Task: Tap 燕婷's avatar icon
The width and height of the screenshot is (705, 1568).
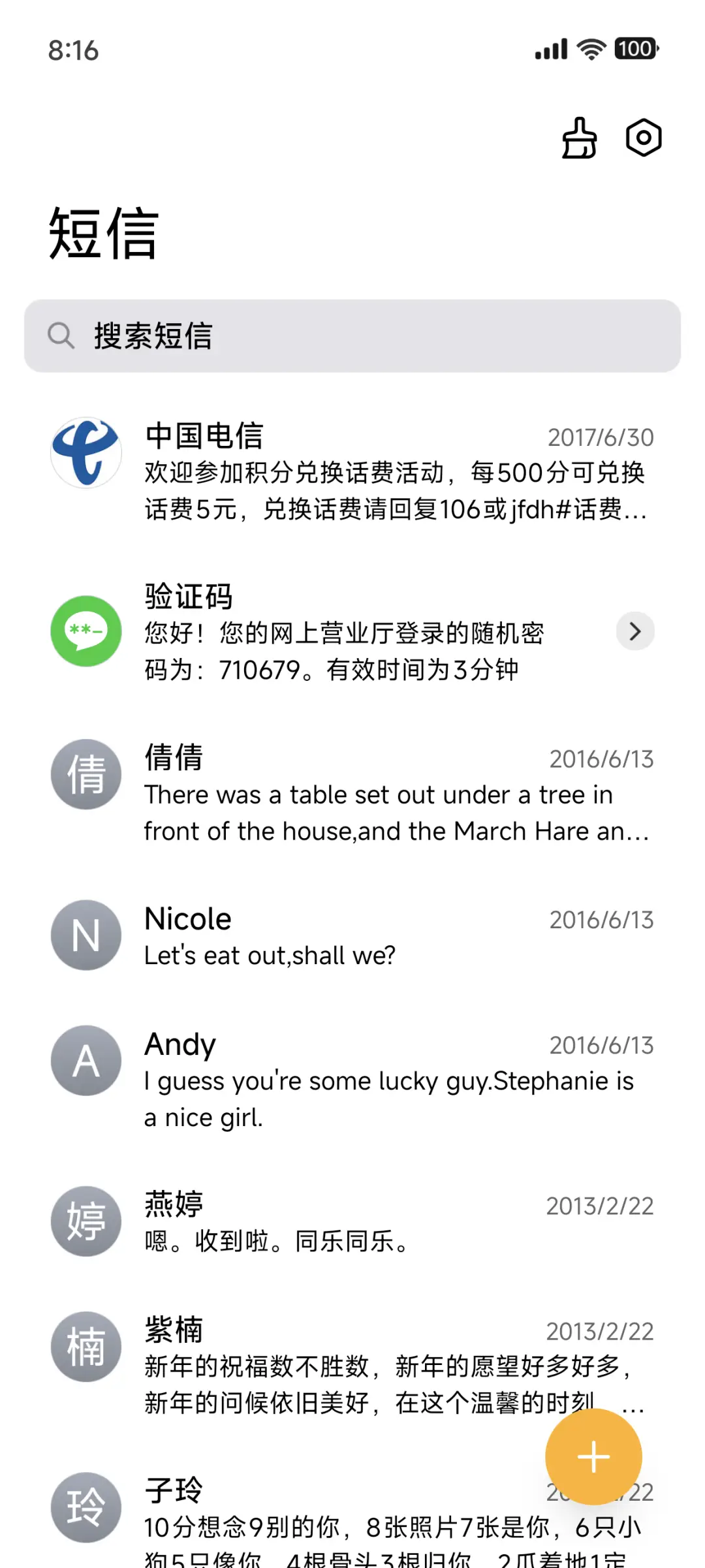Action: click(85, 1221)
